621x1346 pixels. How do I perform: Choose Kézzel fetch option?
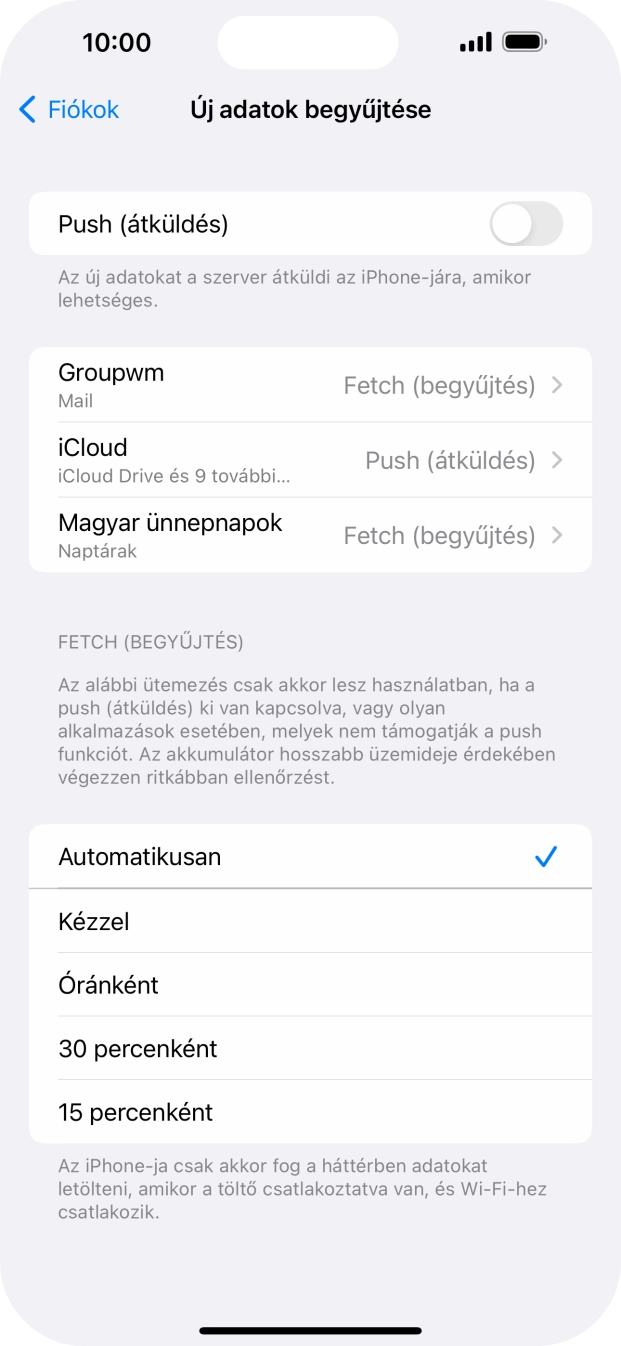point(310,921)
